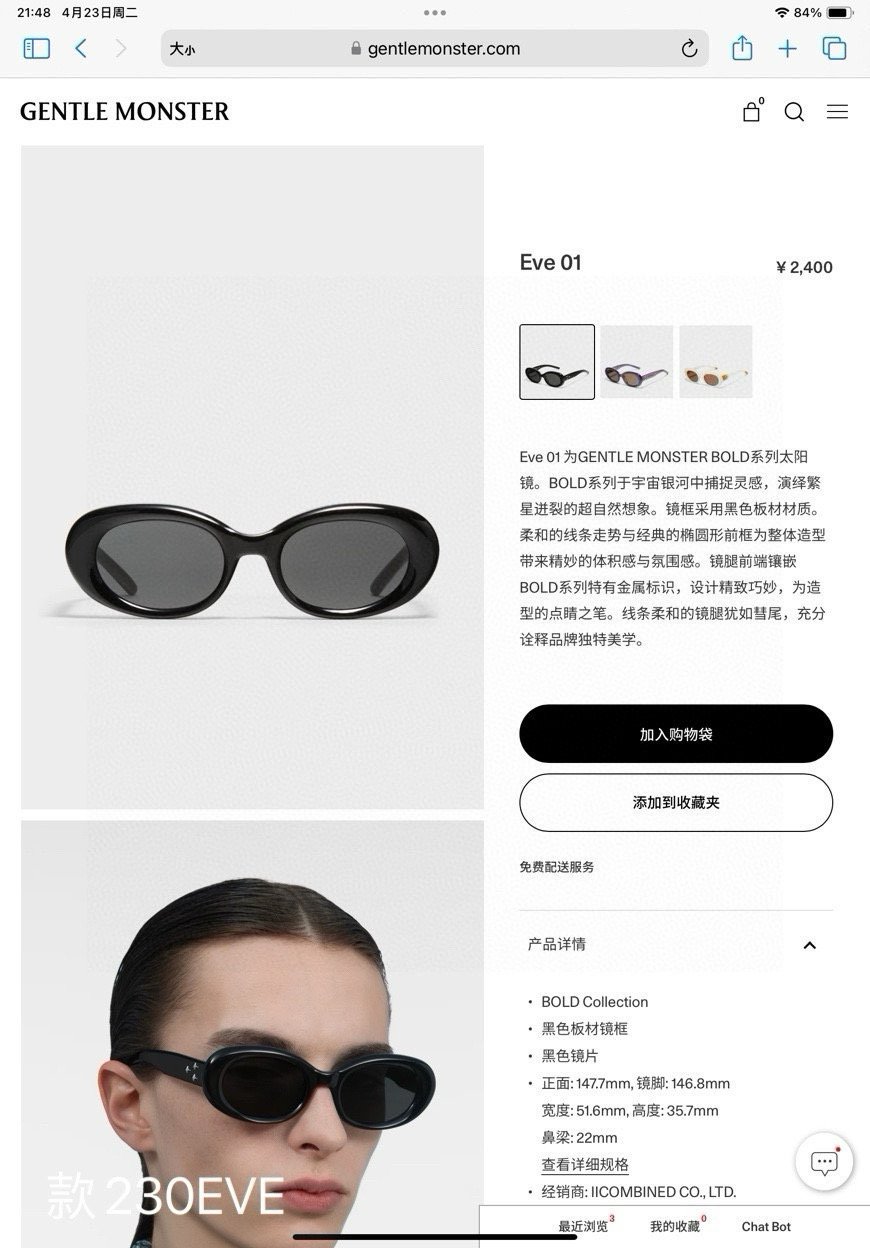Open the hamburger menu

point(837,112)
